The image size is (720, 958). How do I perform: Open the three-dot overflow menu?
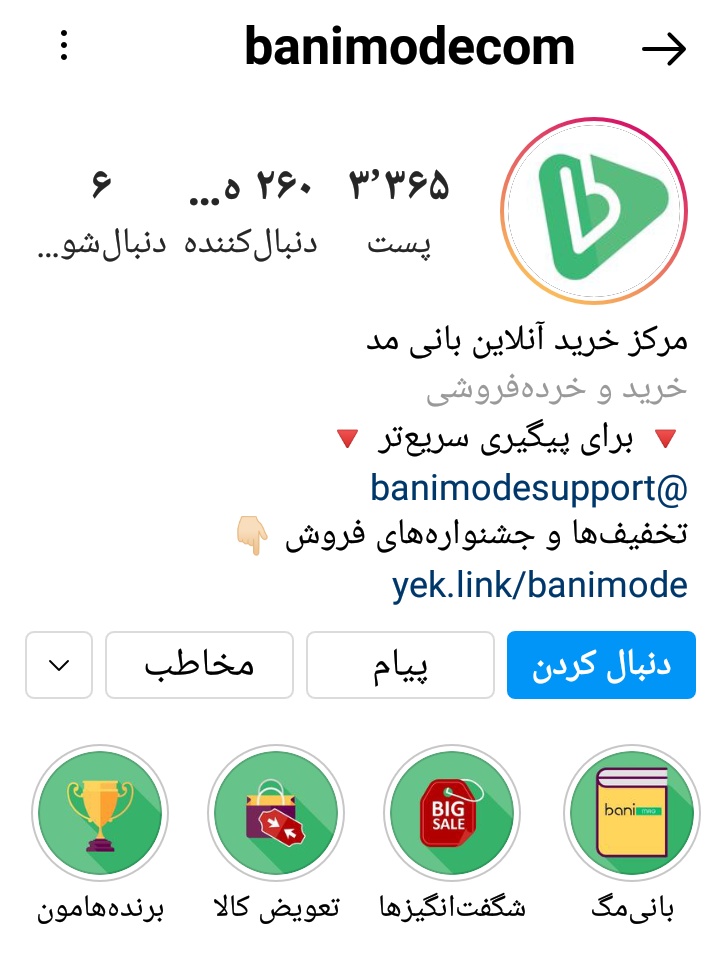(64, 46)
